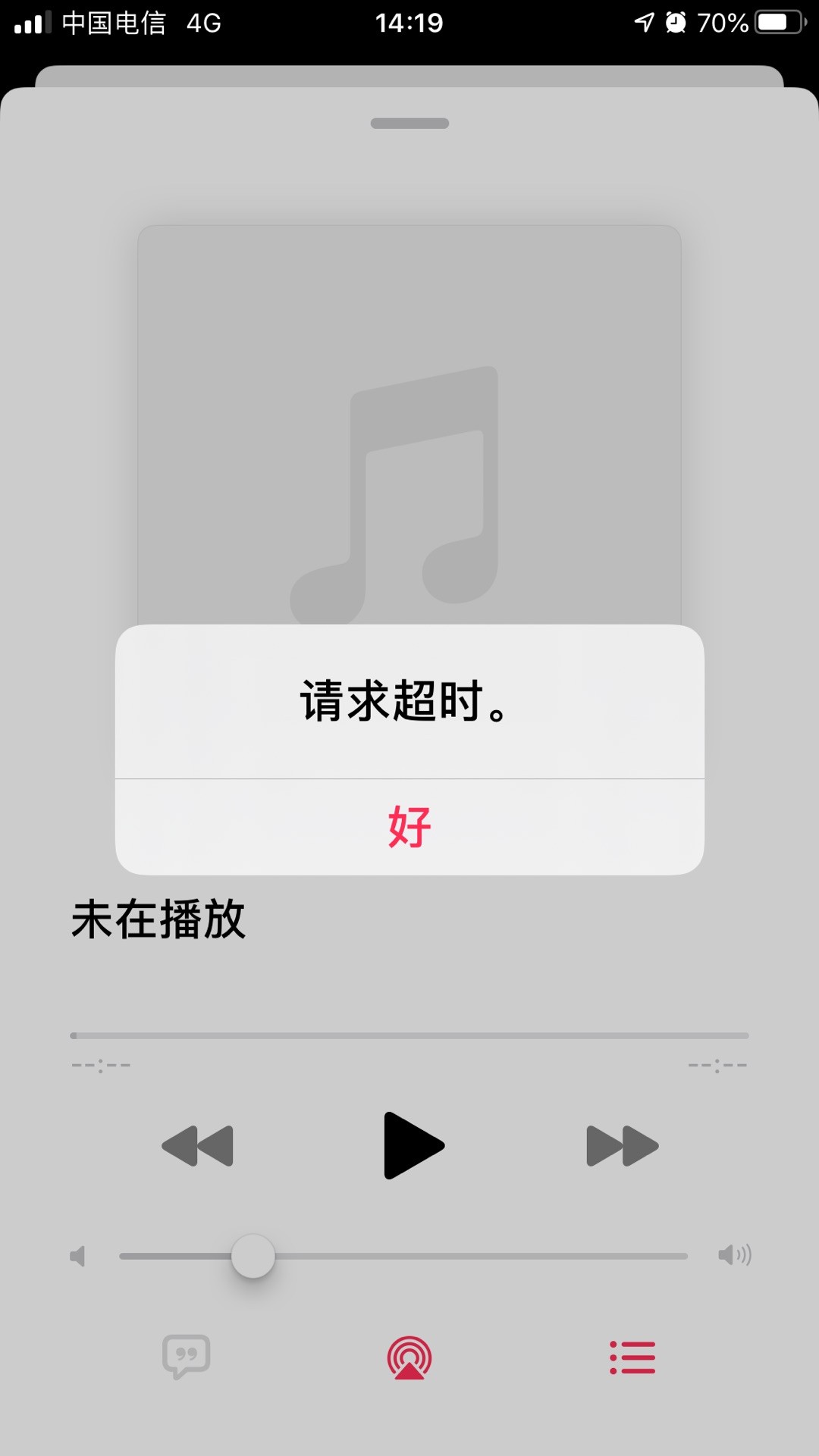The width and height of the screenshot is (819, 1456).
Task: Tap the playback progress bar
Action: (409, 1035)
